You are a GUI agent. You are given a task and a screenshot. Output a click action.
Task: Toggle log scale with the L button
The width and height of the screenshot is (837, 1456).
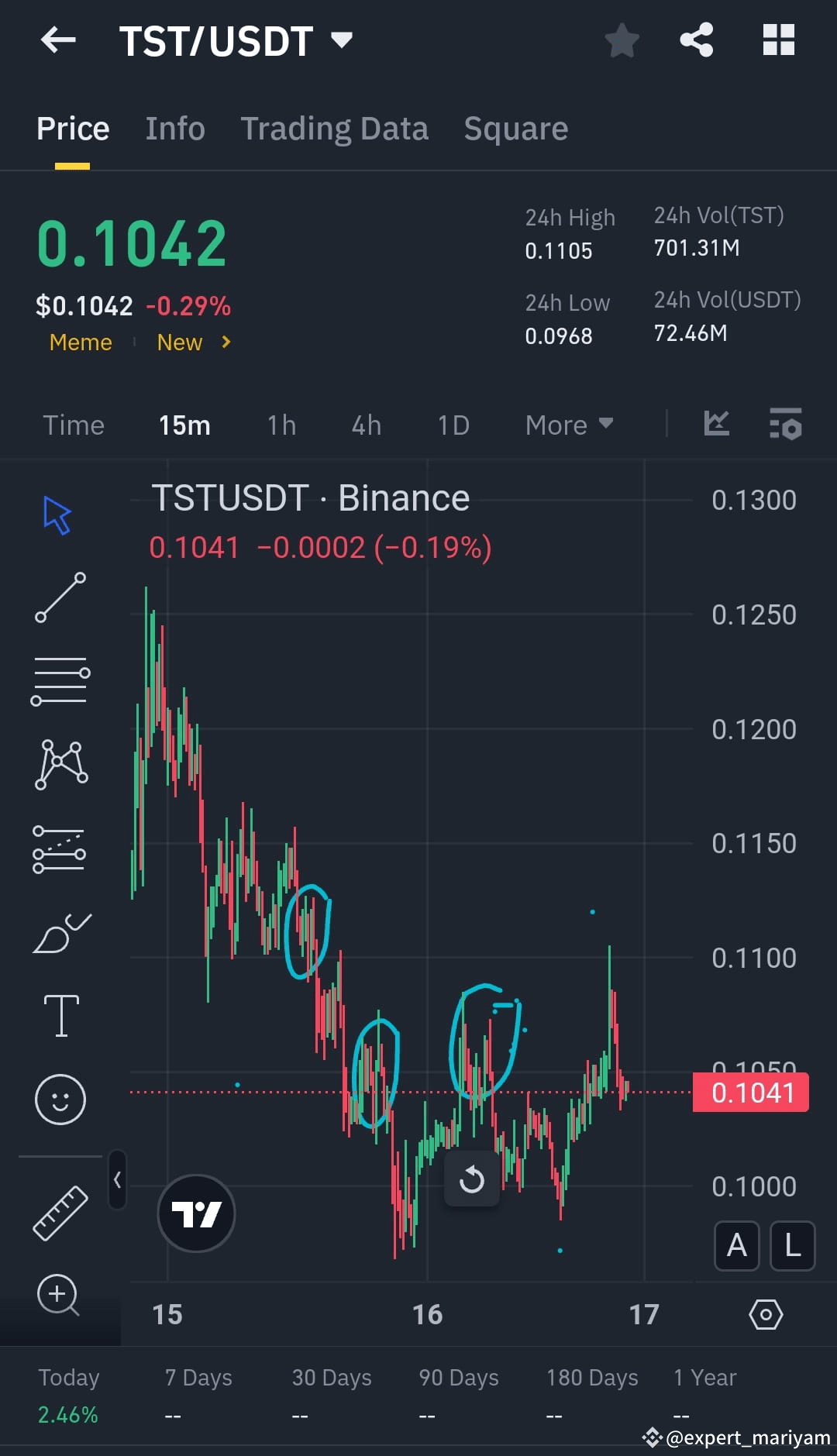791,1247
